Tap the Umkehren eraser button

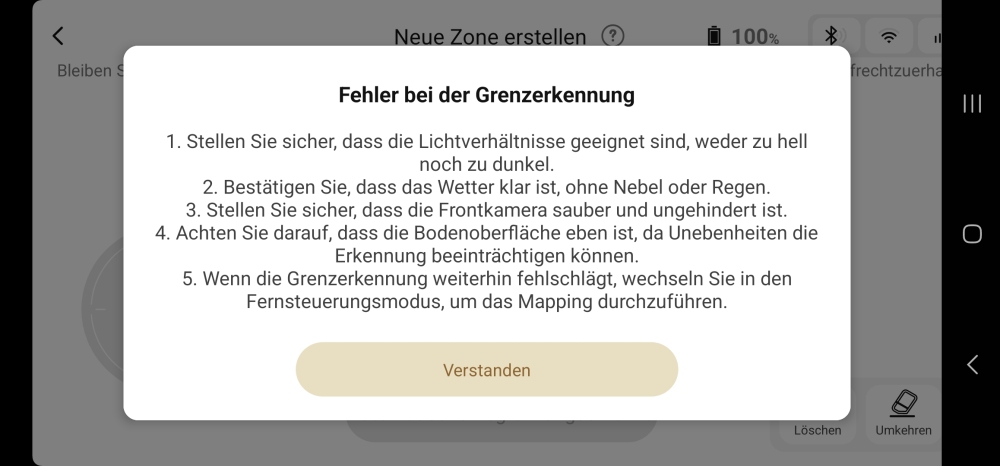click(x=903, y=414)
